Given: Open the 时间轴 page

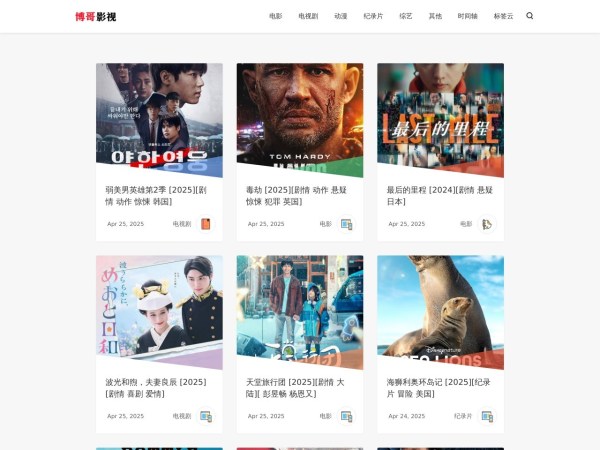Looking at the screenshot, I should [x=467, y=16].
